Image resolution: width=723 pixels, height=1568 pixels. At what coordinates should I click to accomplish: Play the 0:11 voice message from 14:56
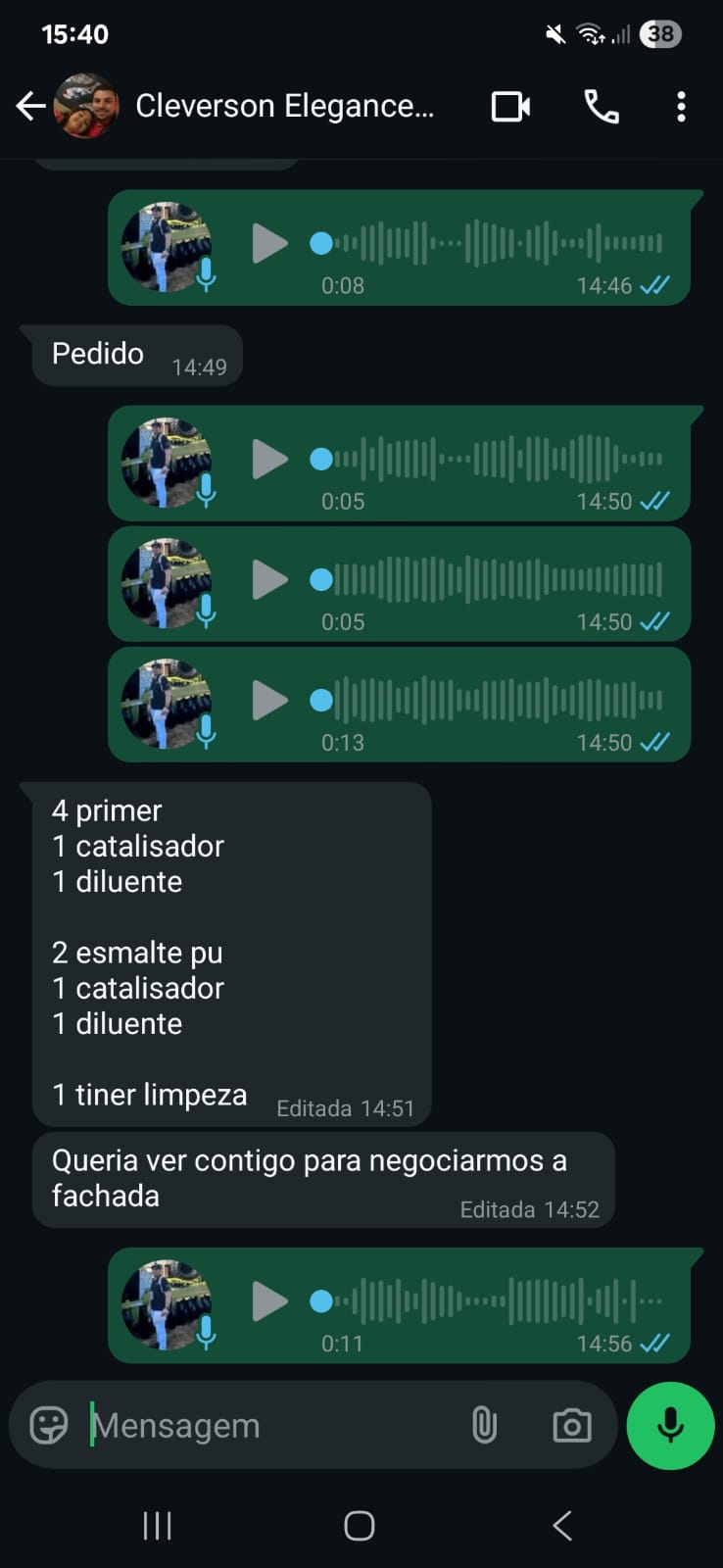269,1301
